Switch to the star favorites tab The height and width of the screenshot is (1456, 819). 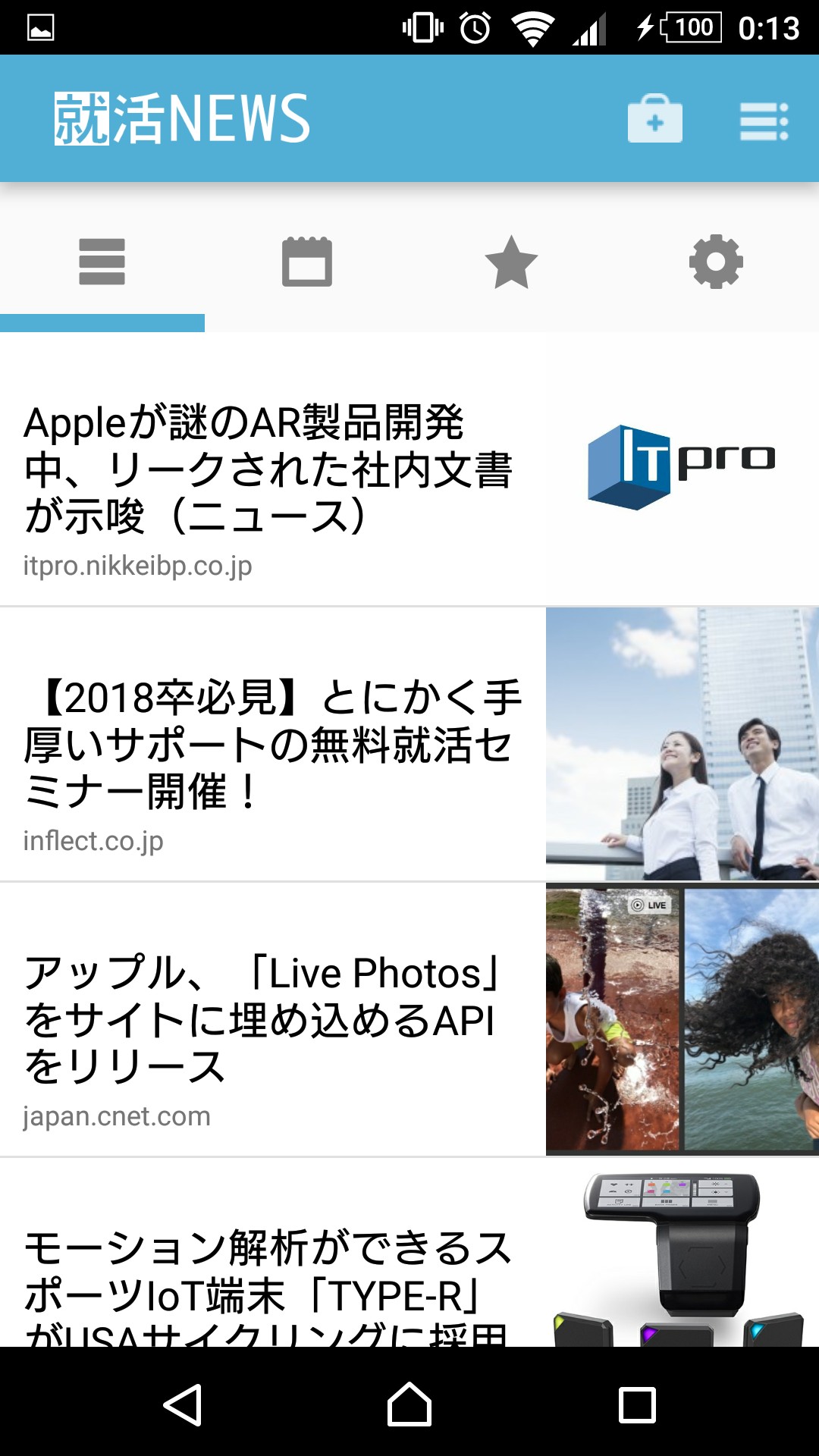[x=511, y=262]
